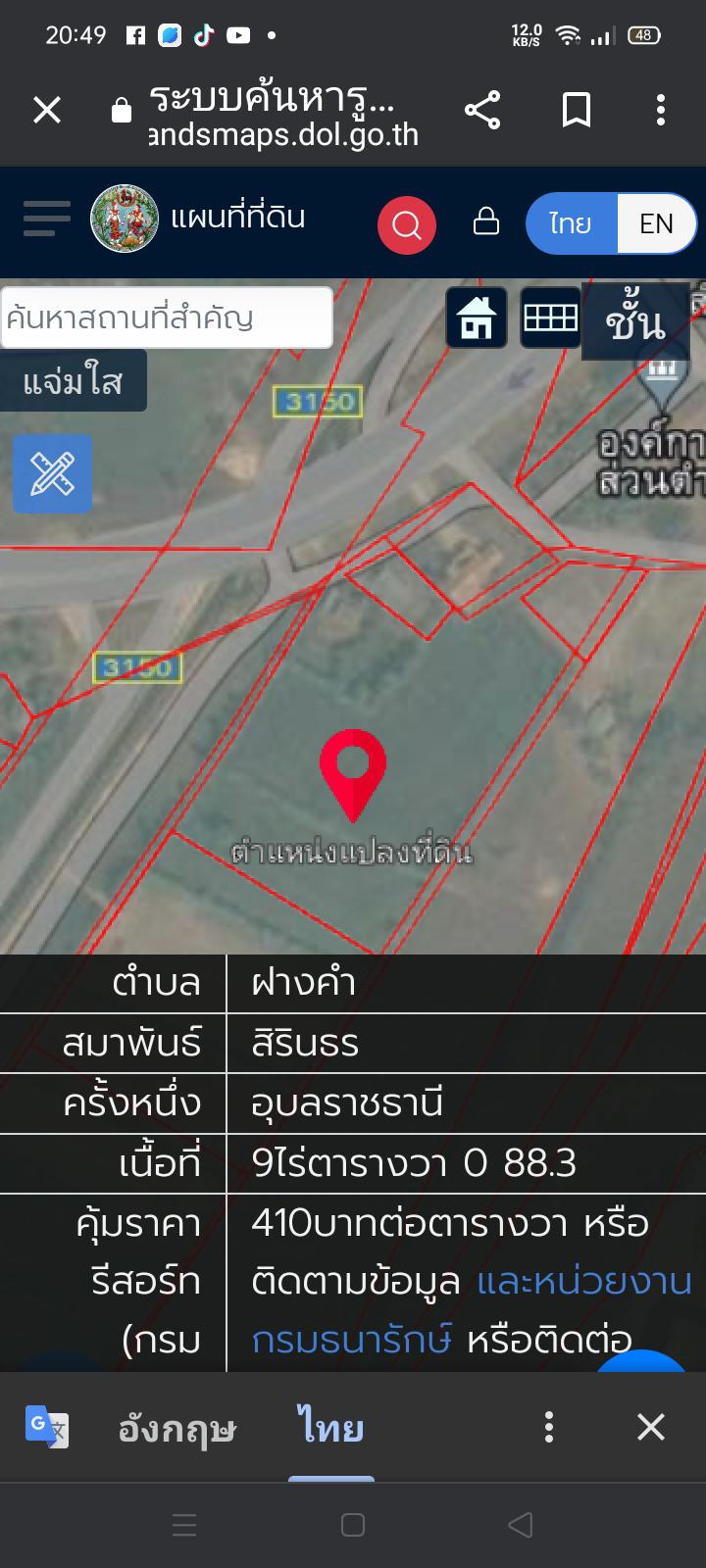The width and height of the screenshot is (706, 1568).
Task: Open the lock login icon
Action: pos(486,221)
